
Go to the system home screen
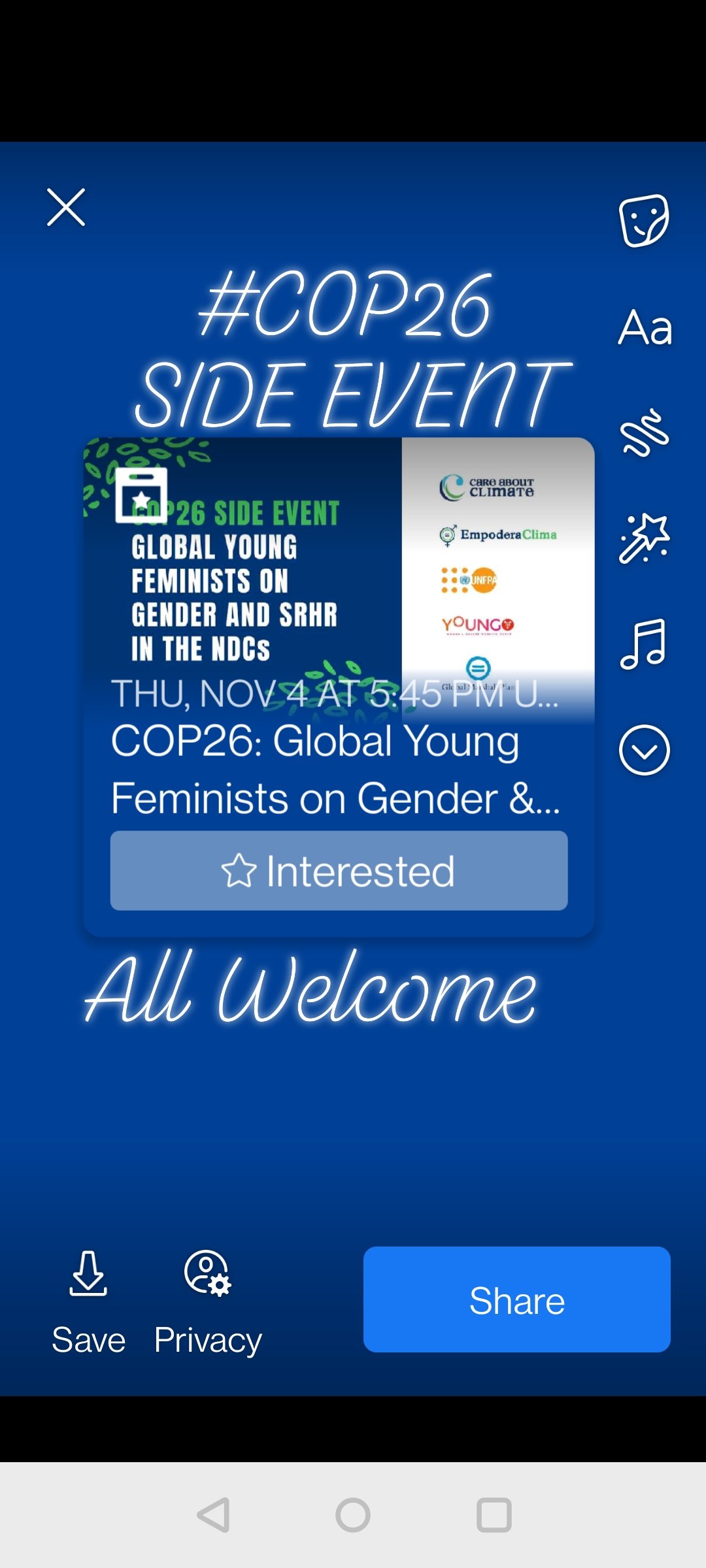(x=353, y=1515)
